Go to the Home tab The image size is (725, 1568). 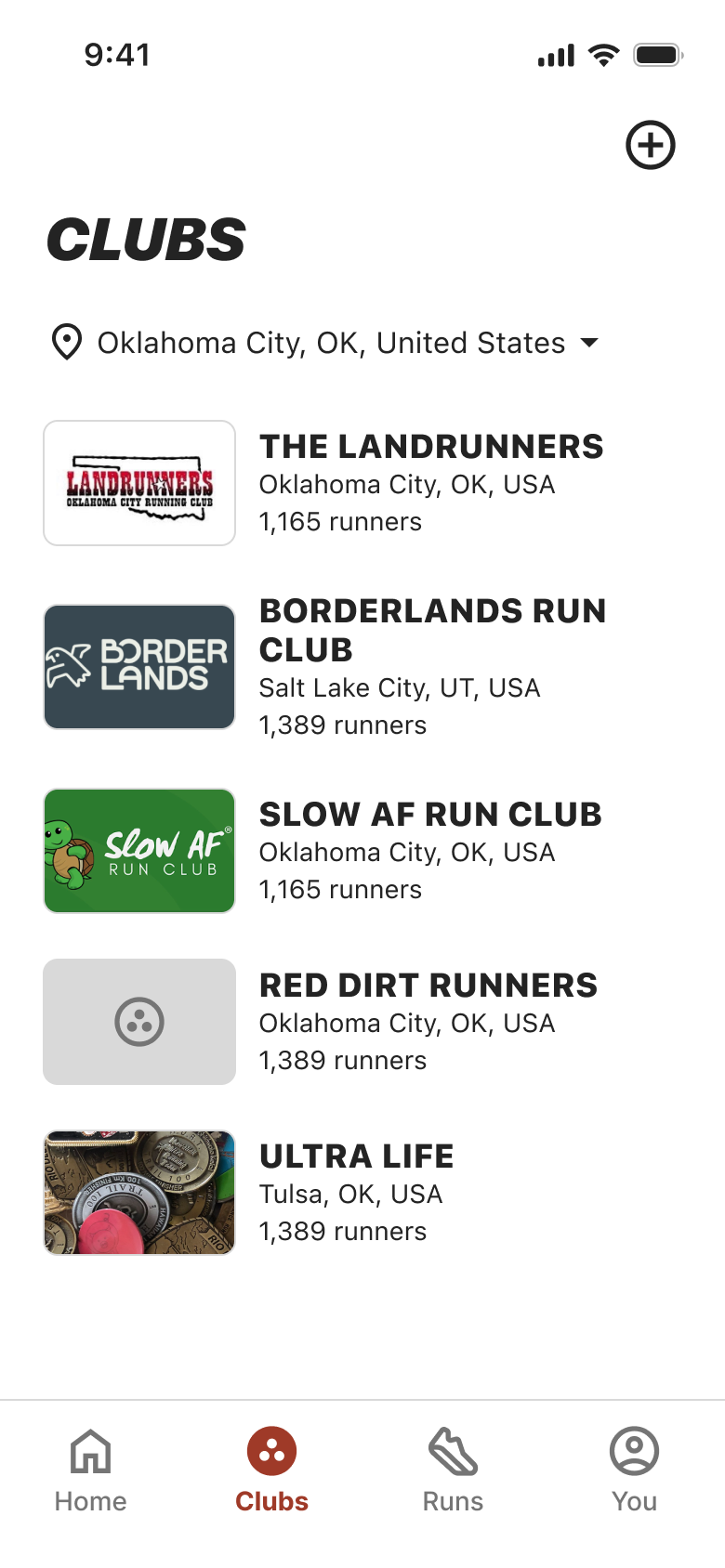click(x=90, y=1470)
